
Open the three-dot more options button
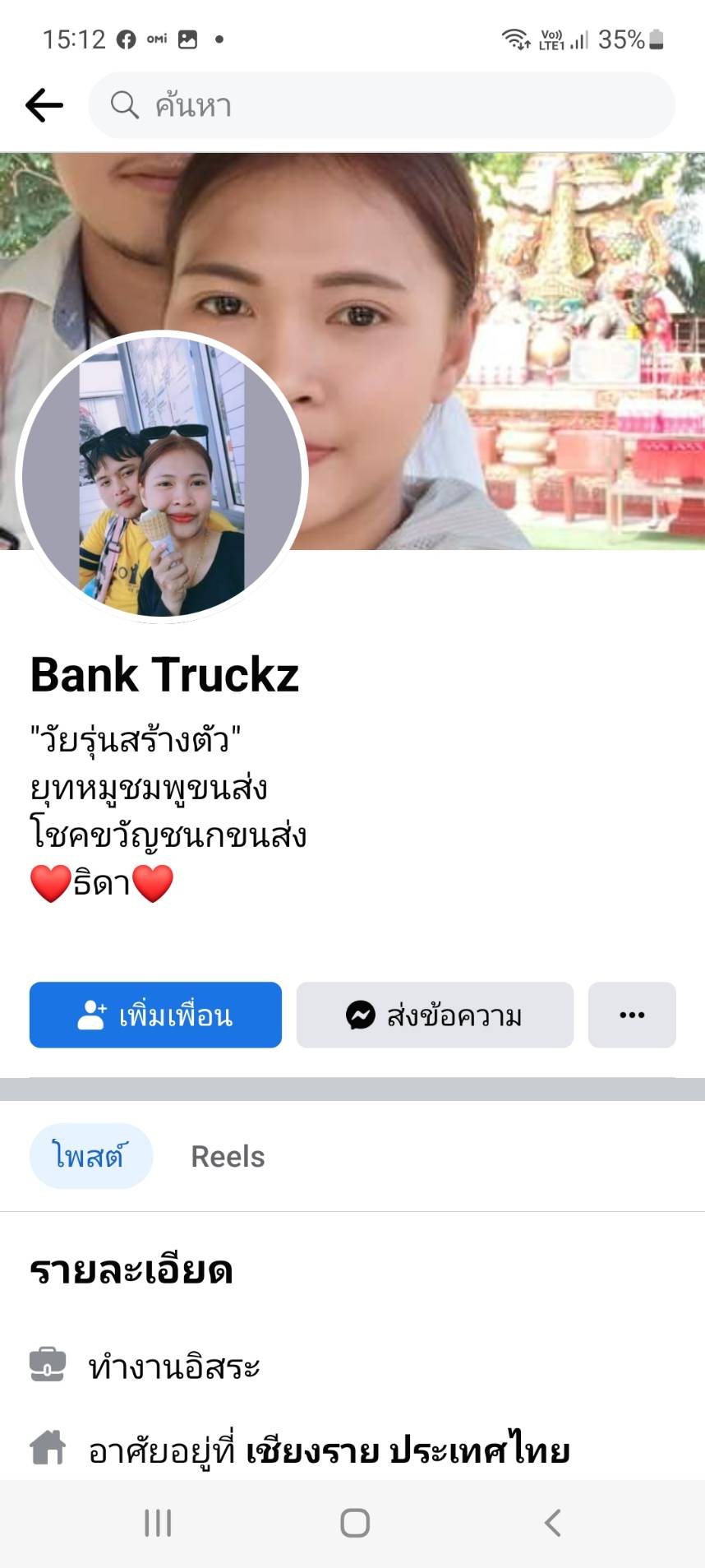632,1015
